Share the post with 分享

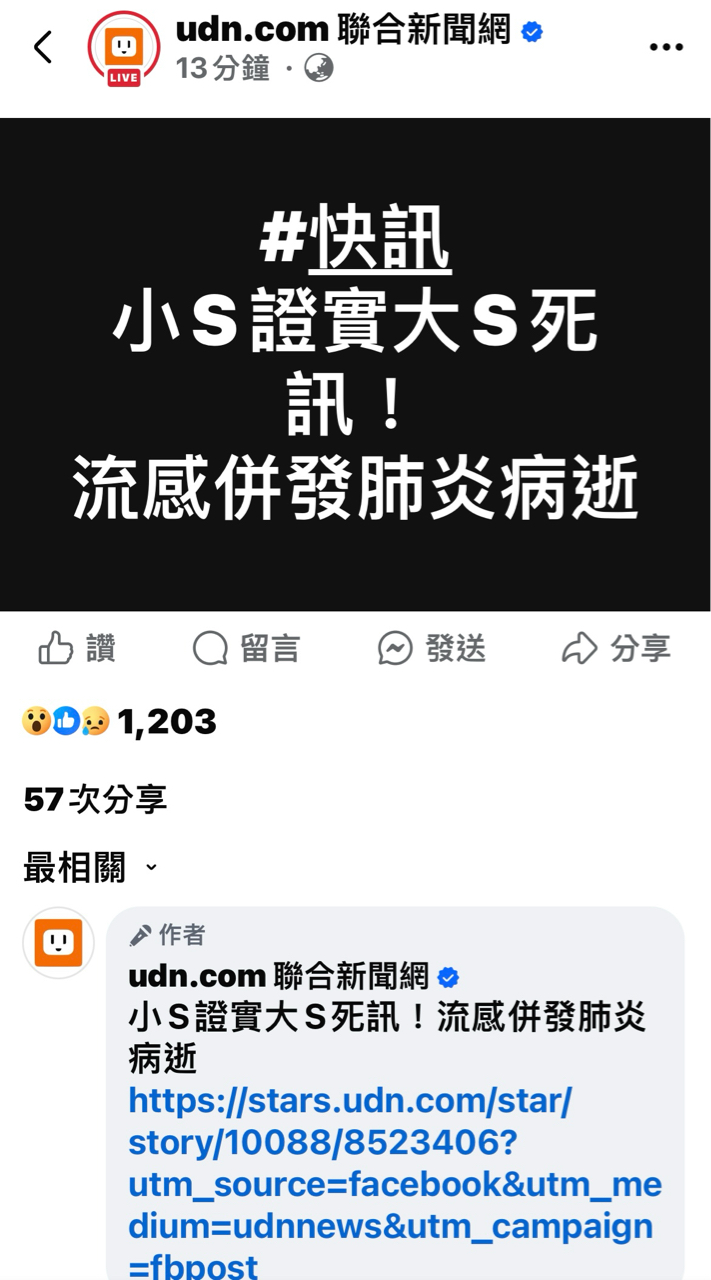point(616,649)
